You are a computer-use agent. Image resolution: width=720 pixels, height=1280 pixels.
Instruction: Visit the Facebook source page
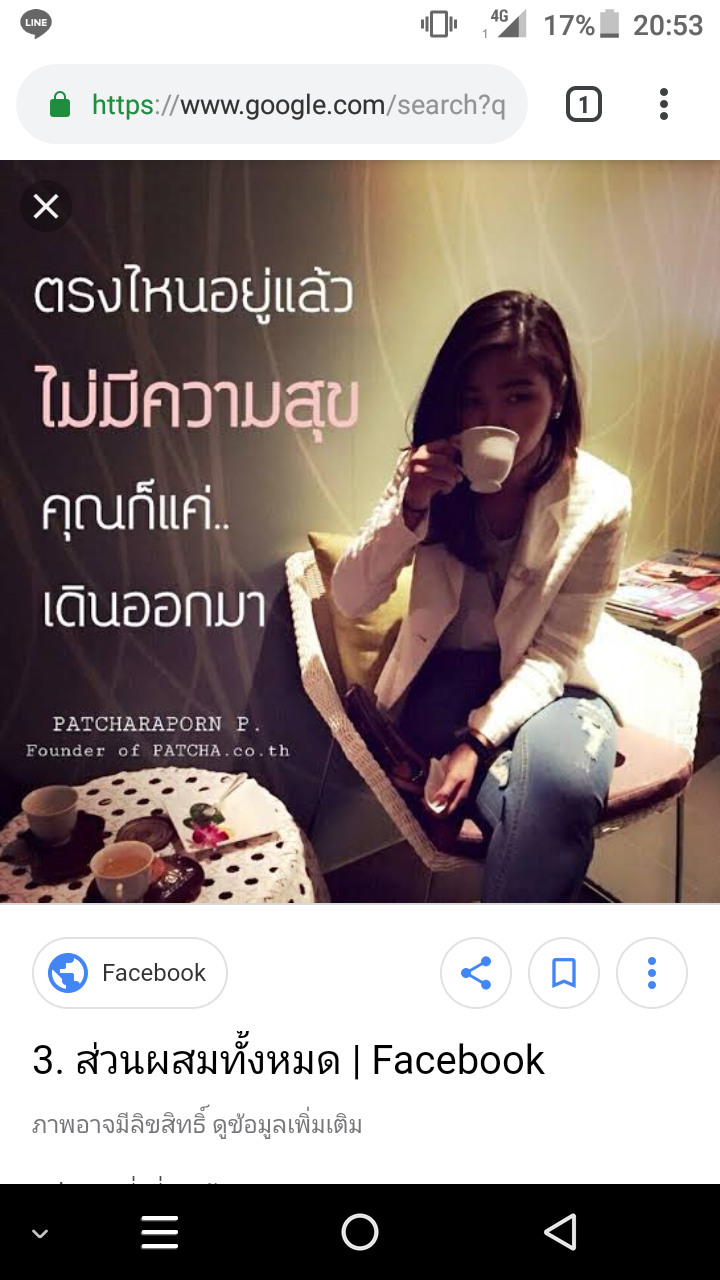[x=130, y=972]
